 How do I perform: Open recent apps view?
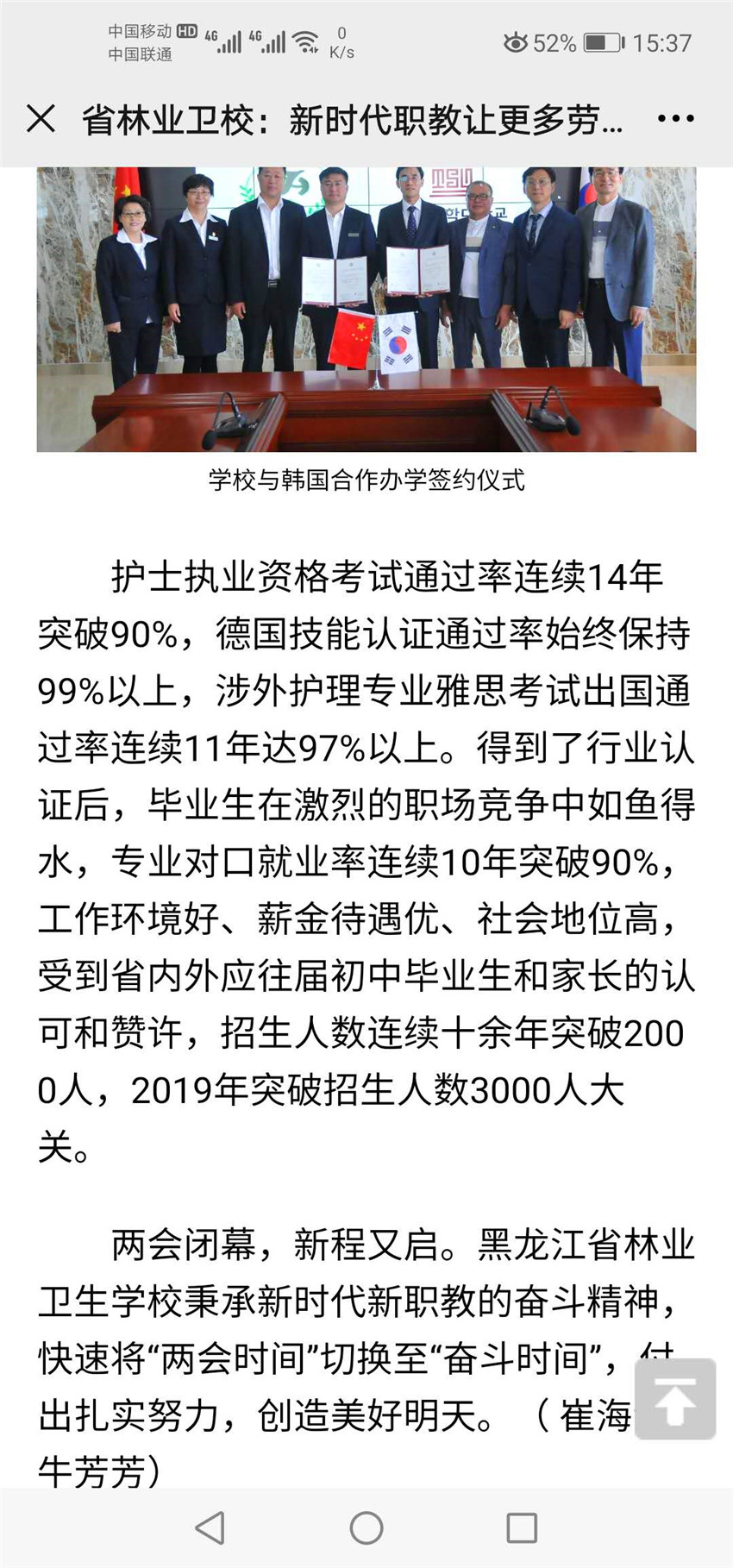[x=522, y=1527]
